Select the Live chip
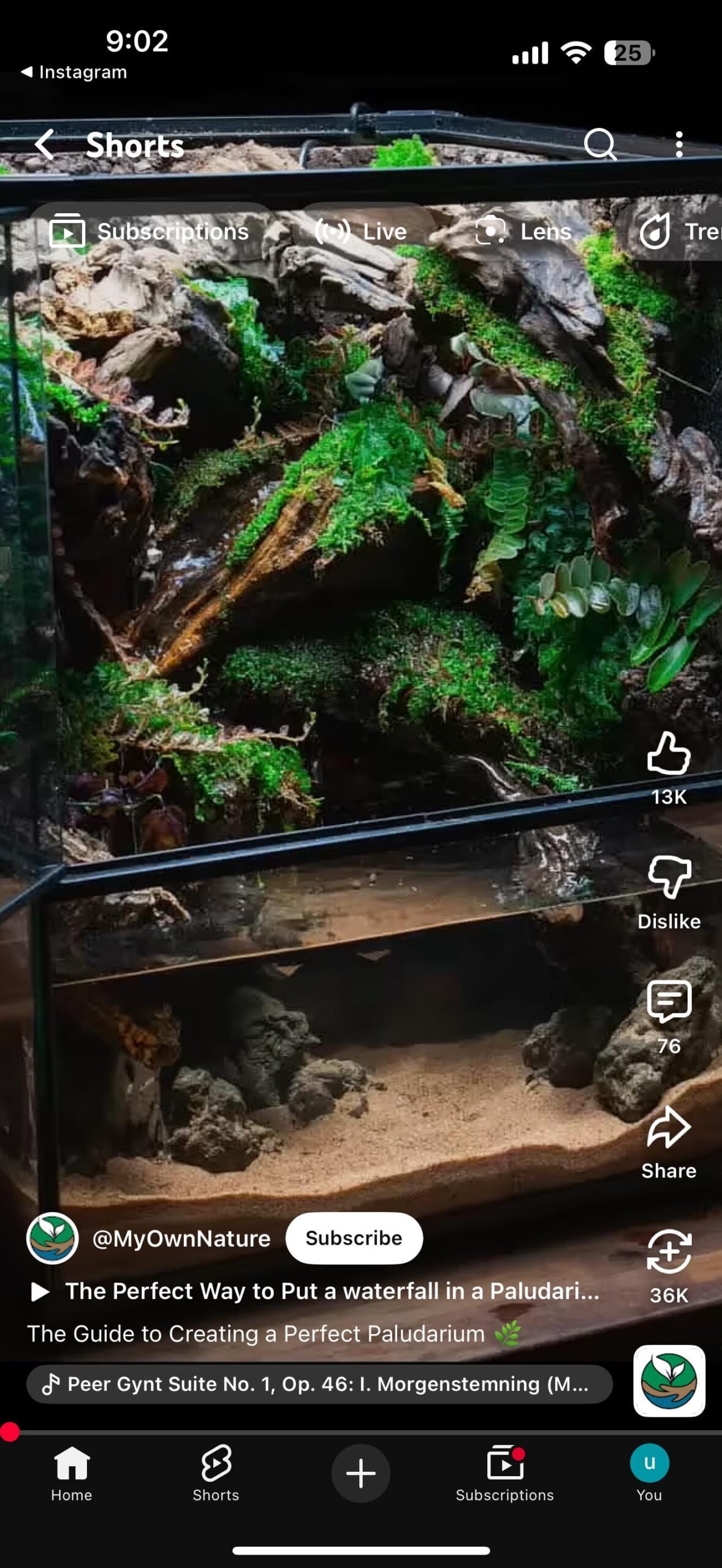The image size is (722, 1568). pos(362,232)
